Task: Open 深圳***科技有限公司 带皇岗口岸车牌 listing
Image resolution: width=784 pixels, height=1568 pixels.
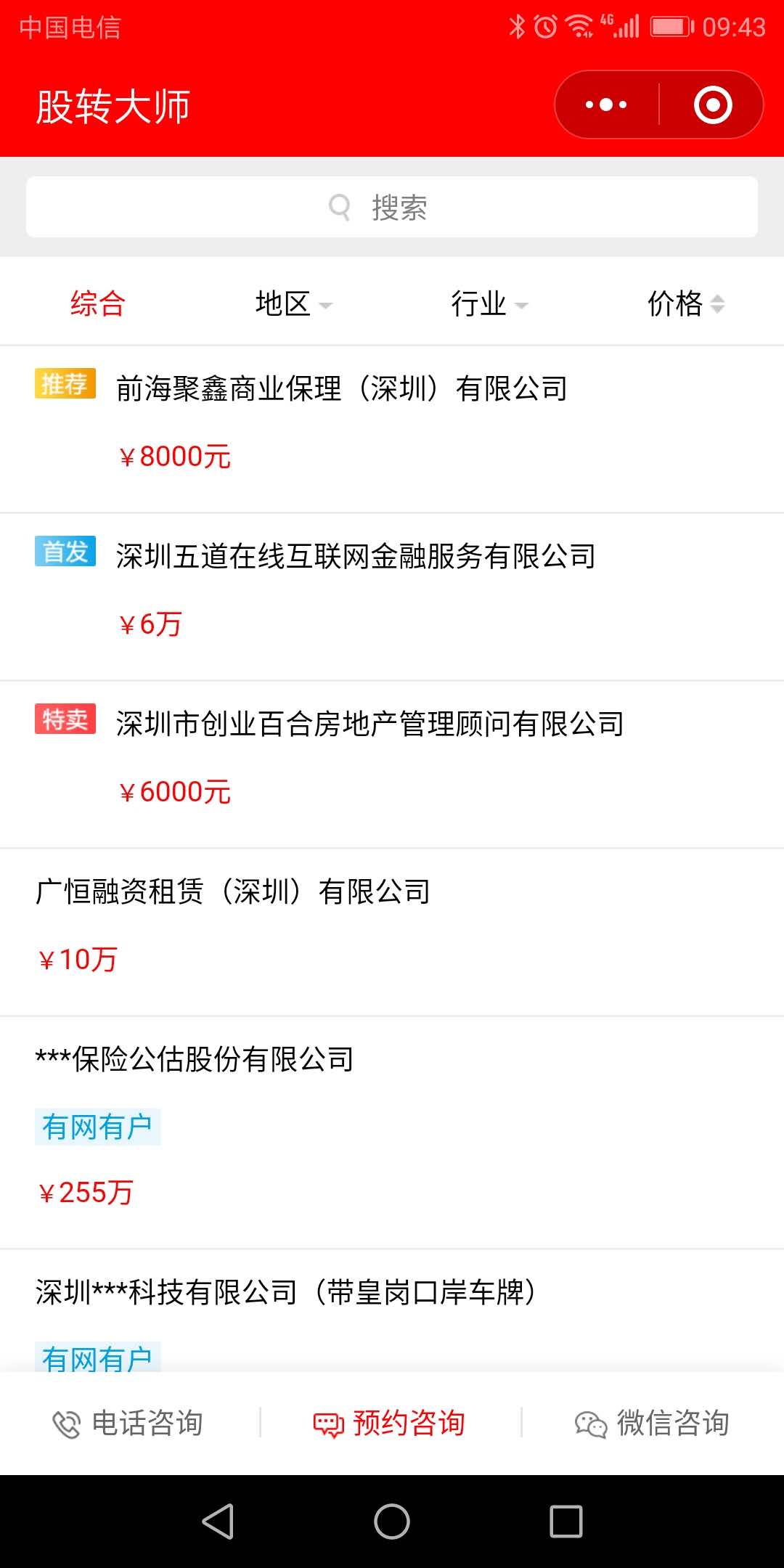Action: tap(392, 1311)
